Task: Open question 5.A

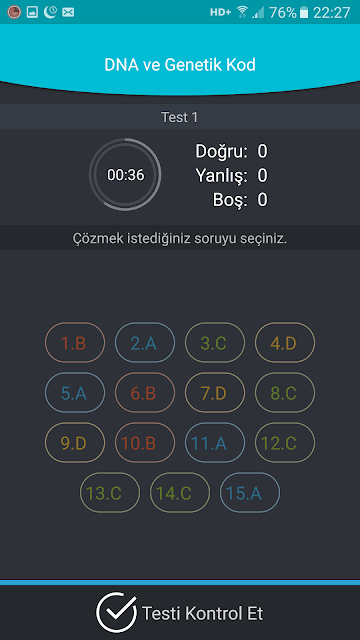Action: coord(75,393)
